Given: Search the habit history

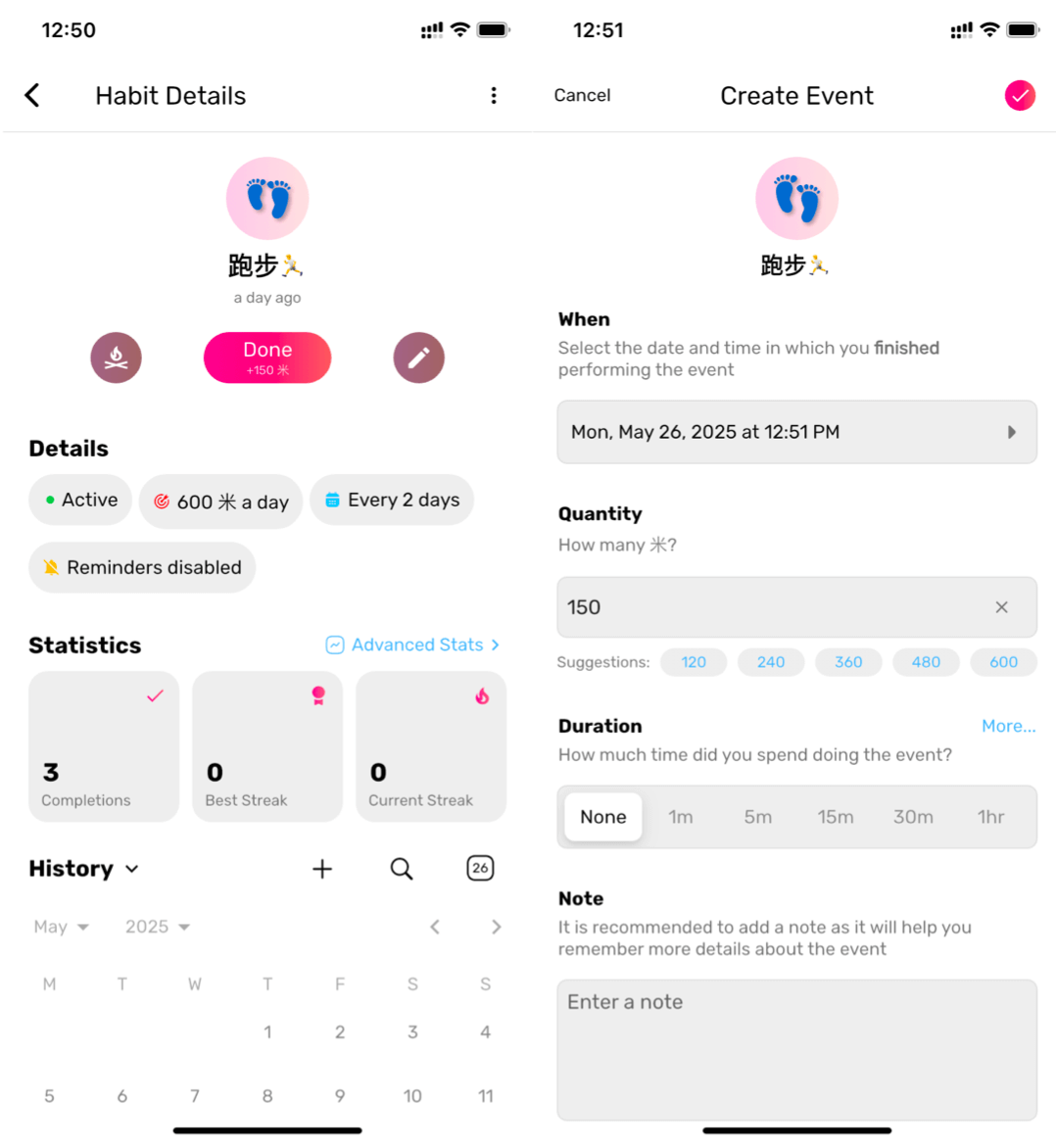Looking at the screenshot, I should 402,869.
